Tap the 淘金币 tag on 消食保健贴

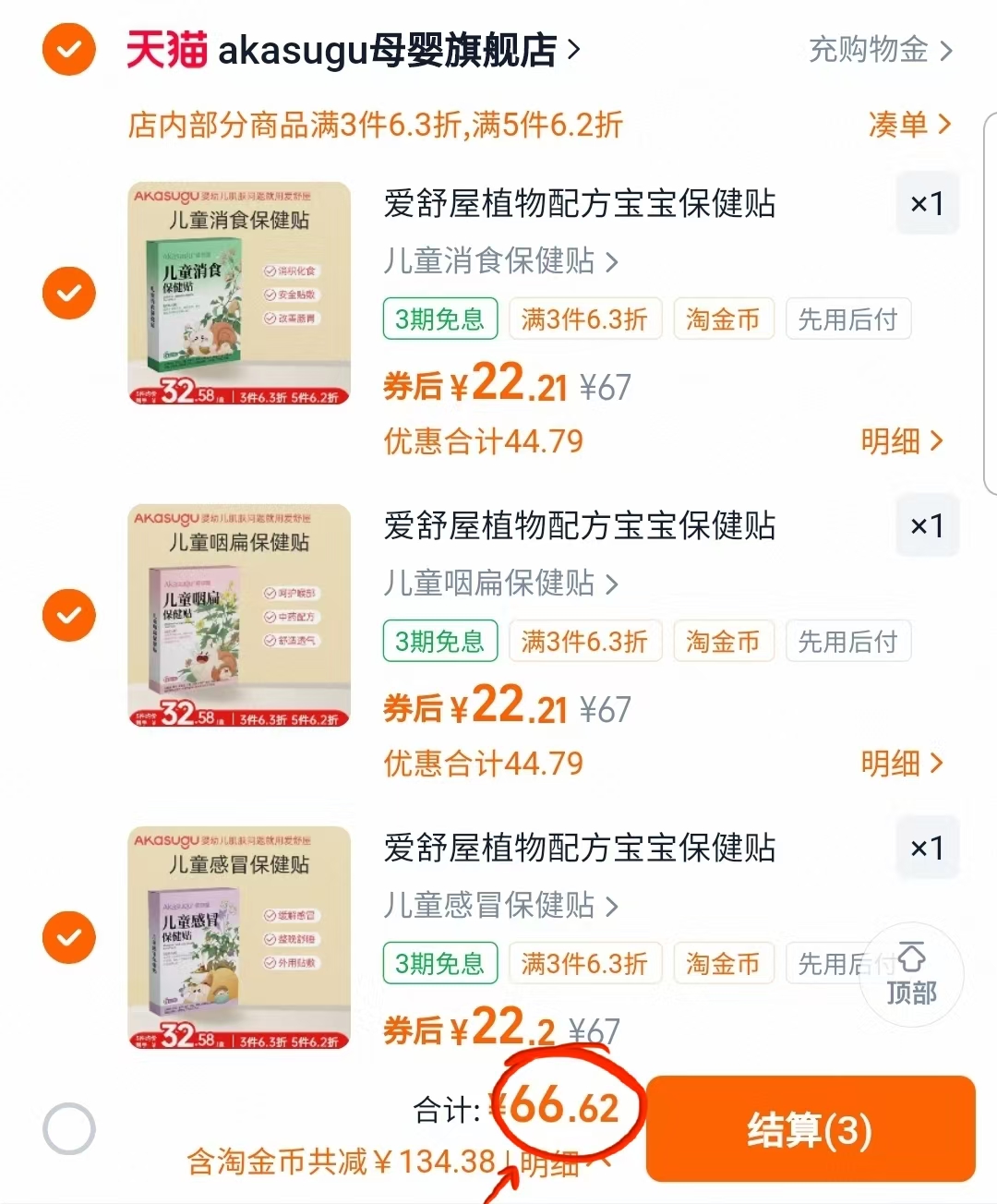(x=724, y=319)
